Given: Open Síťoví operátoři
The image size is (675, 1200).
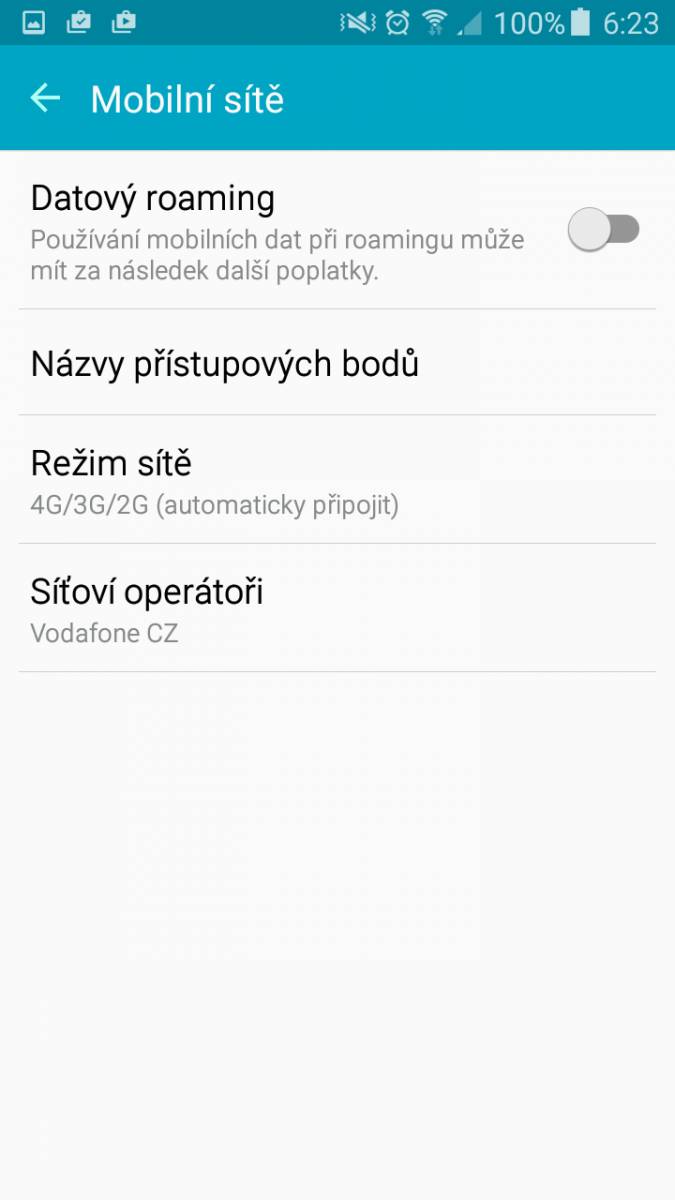Looking at the screenshot, I should point(337,608).
